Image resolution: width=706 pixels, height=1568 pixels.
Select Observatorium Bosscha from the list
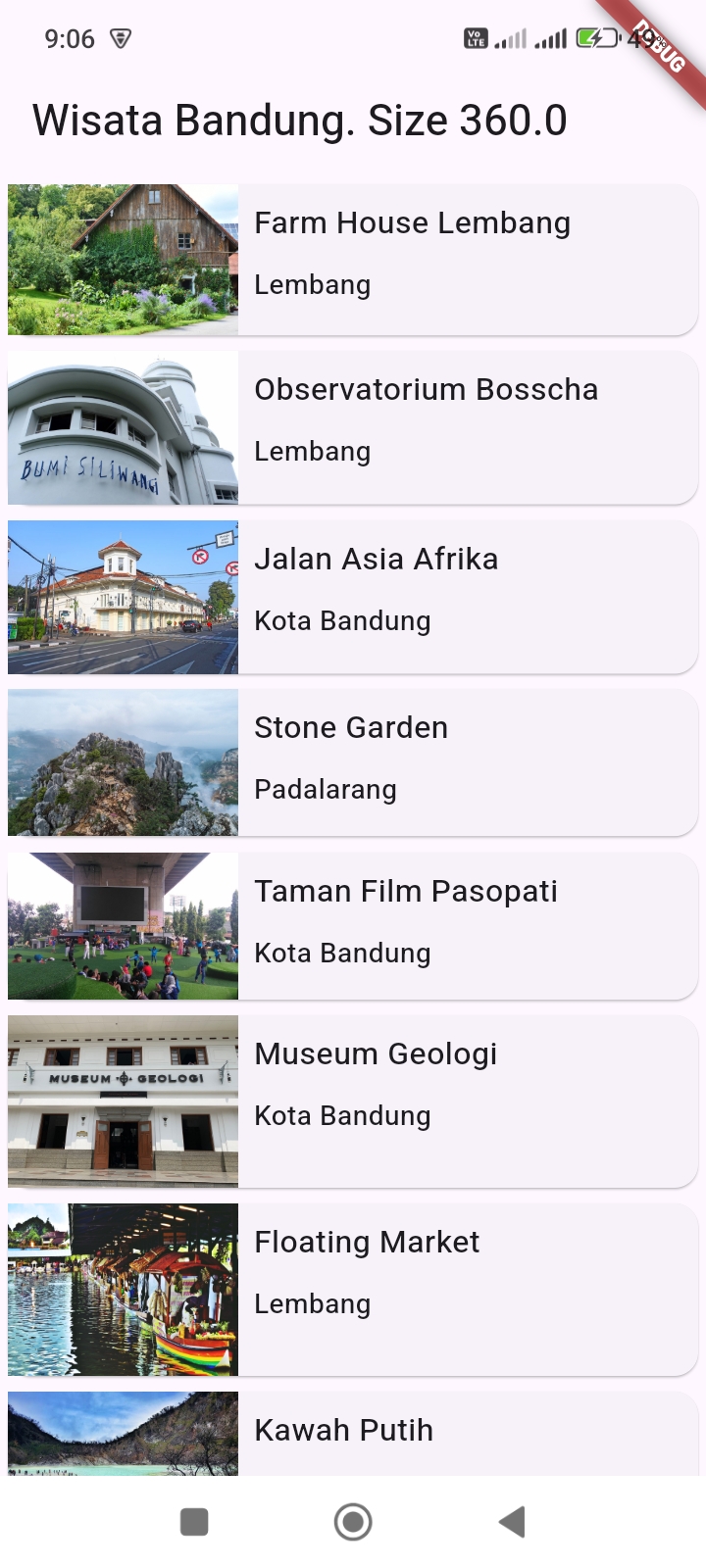click(353, 428)
